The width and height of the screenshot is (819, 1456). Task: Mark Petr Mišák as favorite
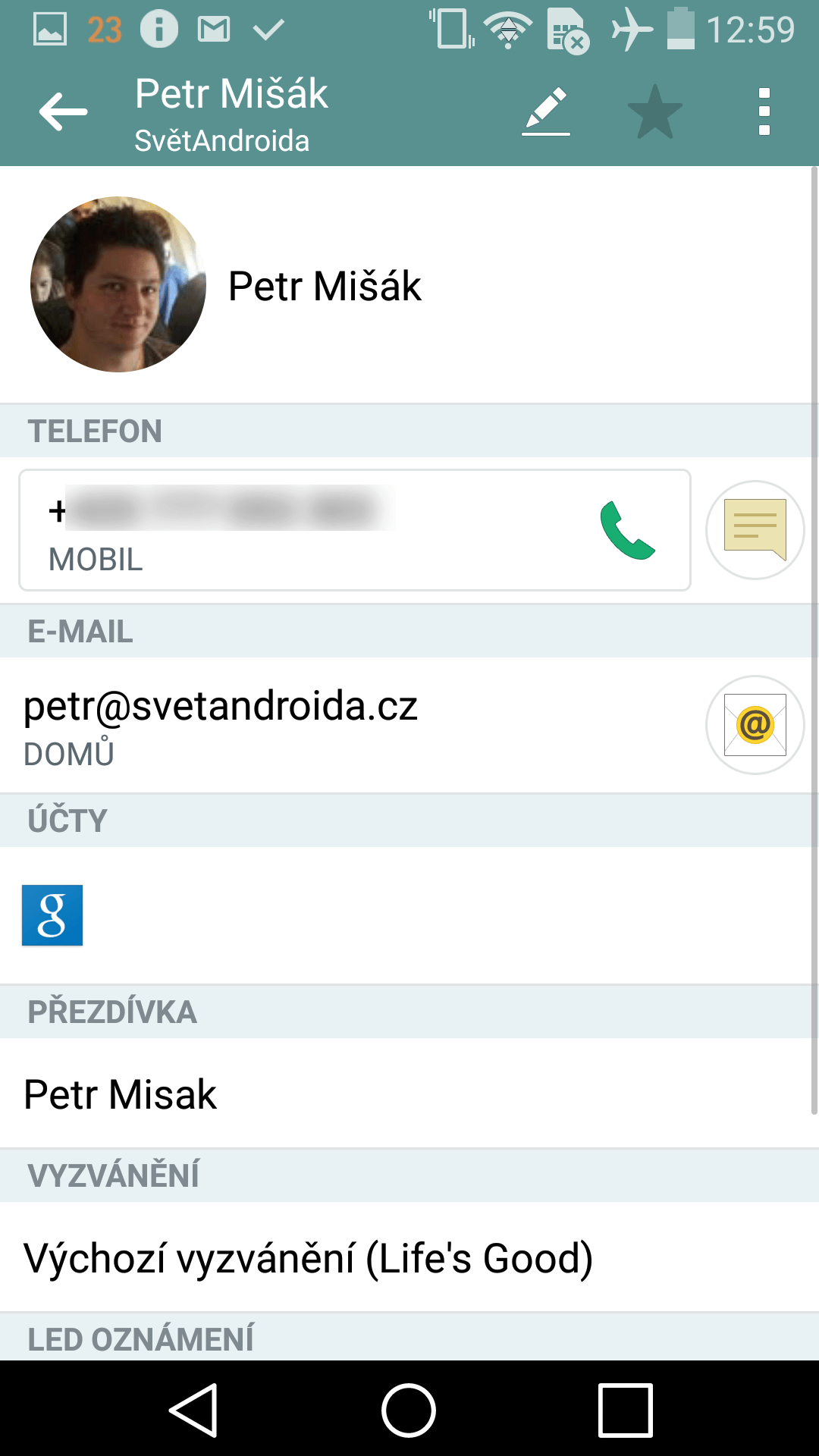point(655,112)
